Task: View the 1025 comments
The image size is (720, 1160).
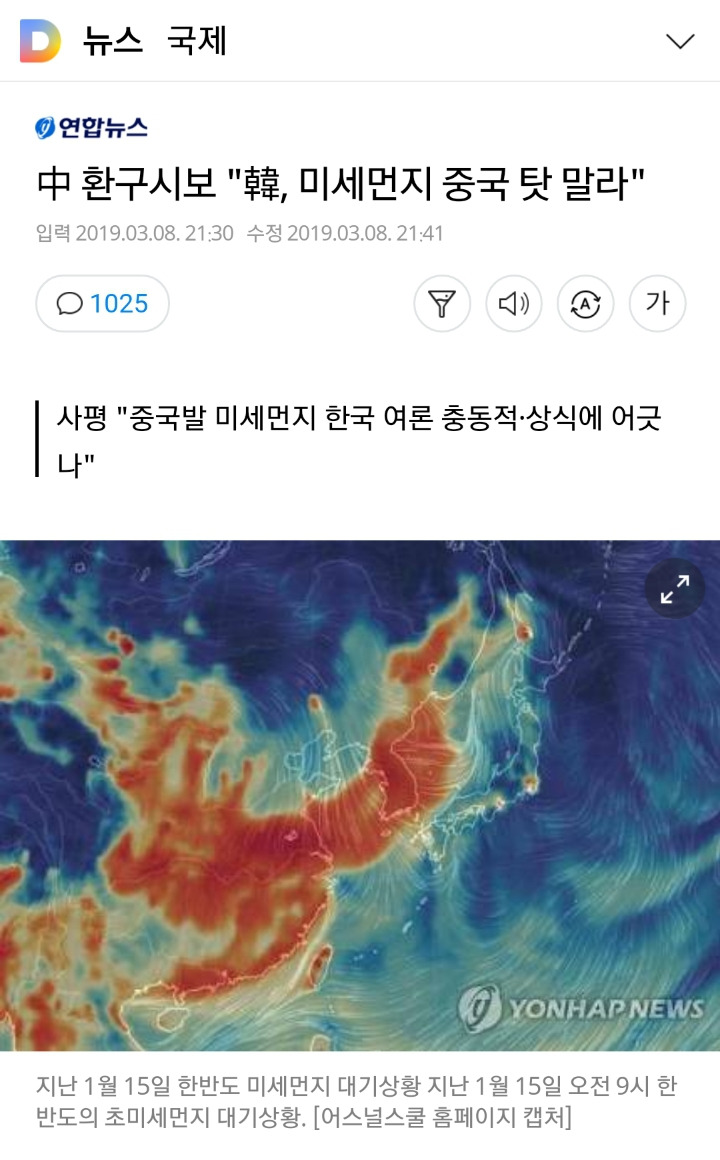Action: [x=103, y=303]
